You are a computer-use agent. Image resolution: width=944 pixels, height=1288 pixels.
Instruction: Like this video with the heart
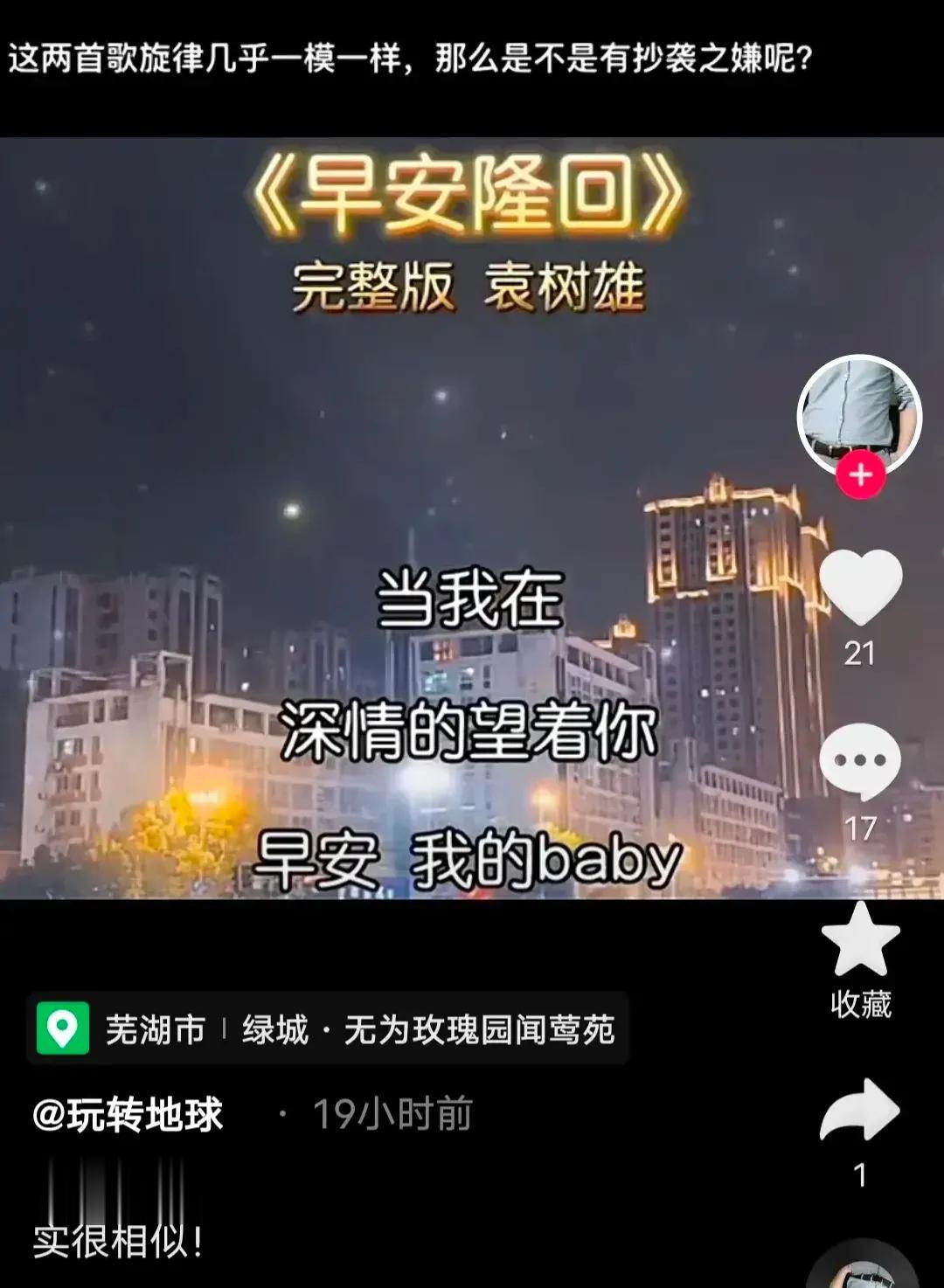[x=860, y=586]
